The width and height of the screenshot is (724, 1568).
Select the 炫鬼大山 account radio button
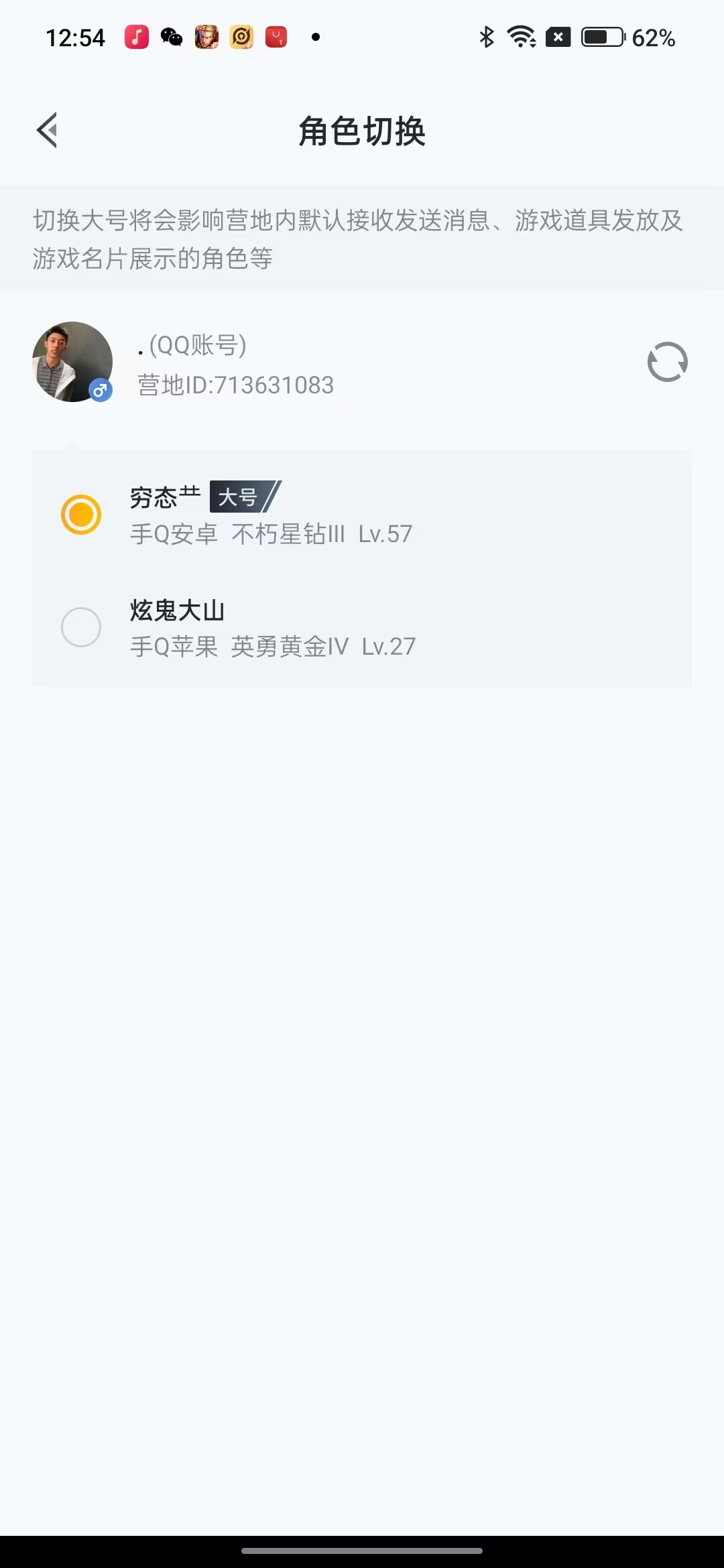(x=81, y=627)
